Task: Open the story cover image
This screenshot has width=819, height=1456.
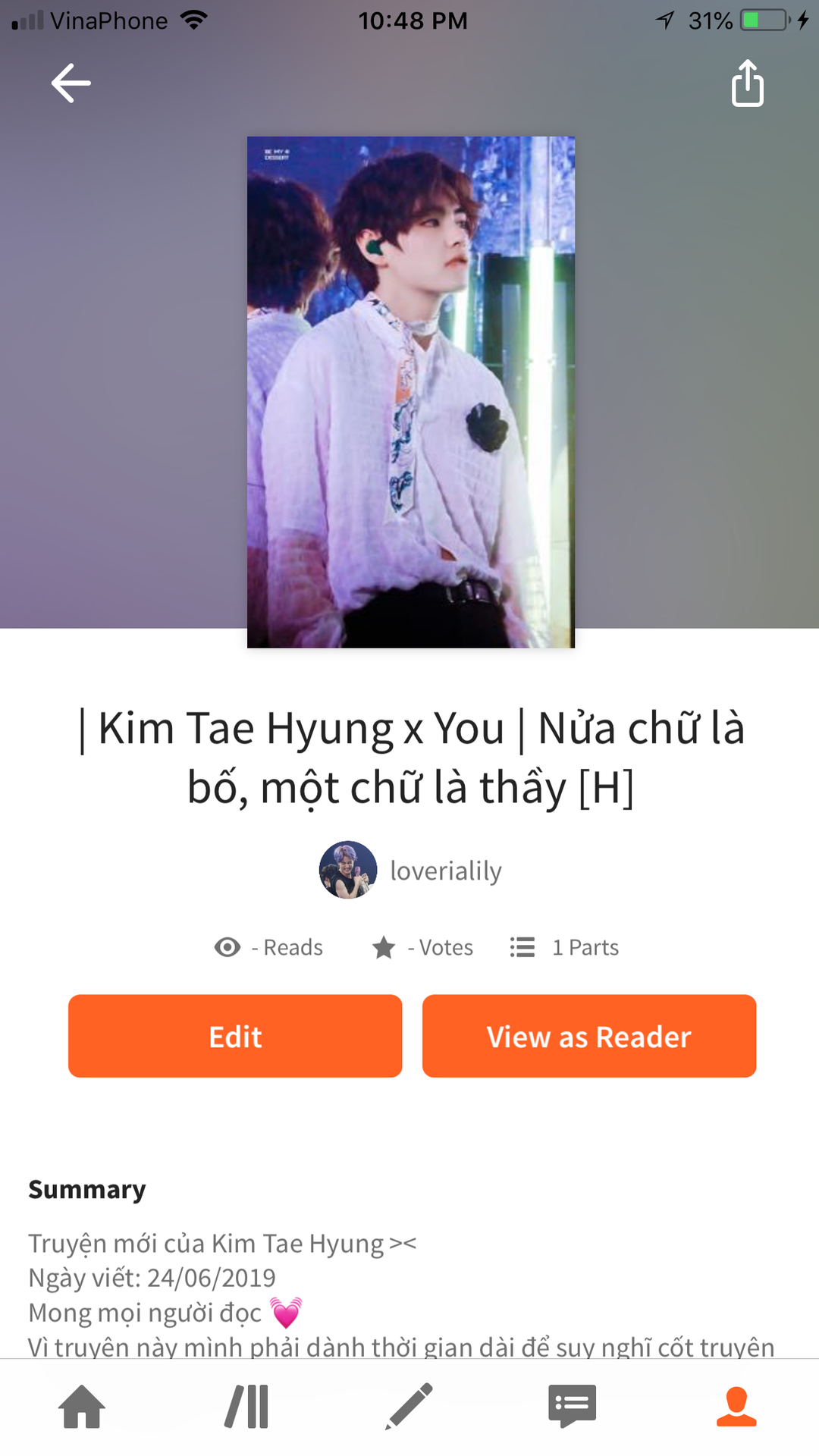Action: (410, 391)
